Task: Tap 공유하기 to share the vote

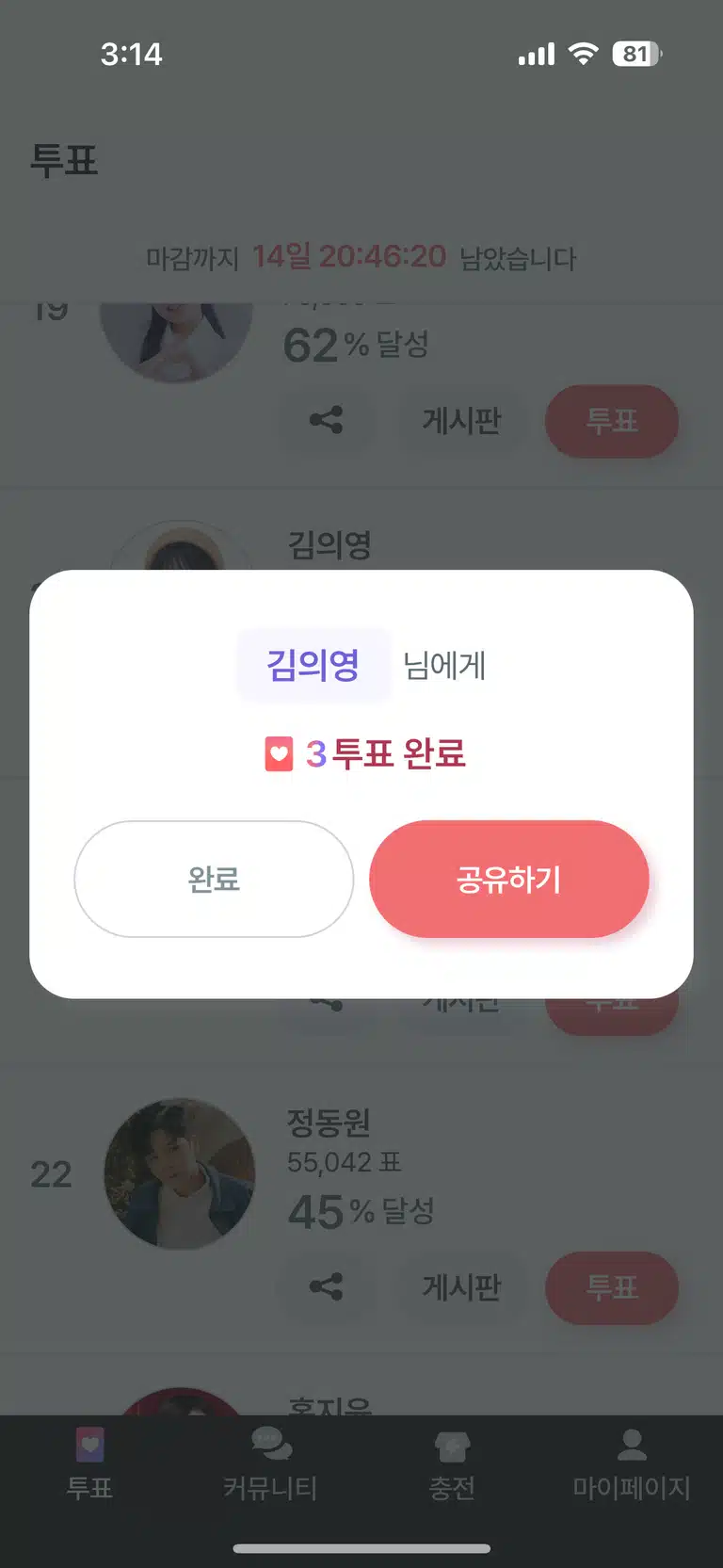Action: pos(509,879)
